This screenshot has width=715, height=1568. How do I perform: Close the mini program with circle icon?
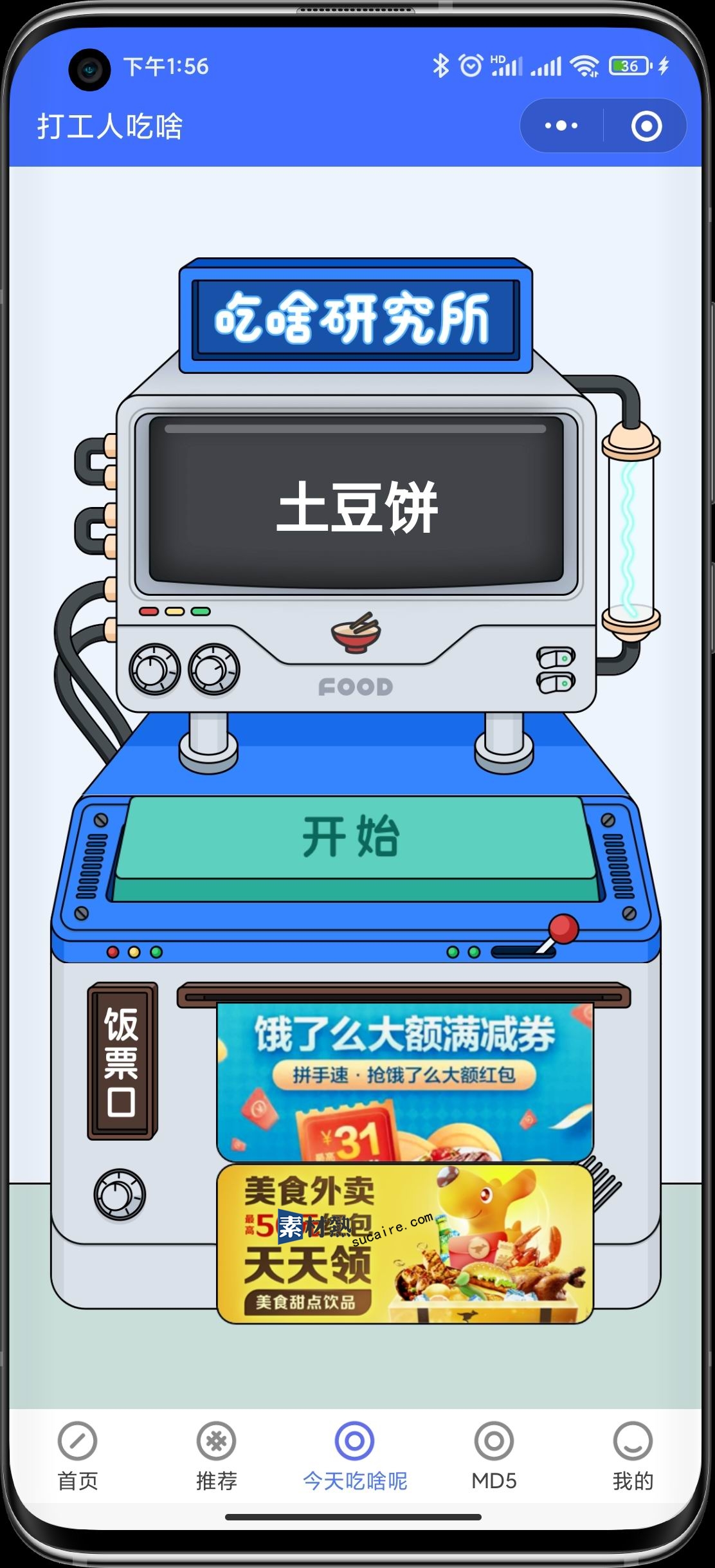coord(646,125)
